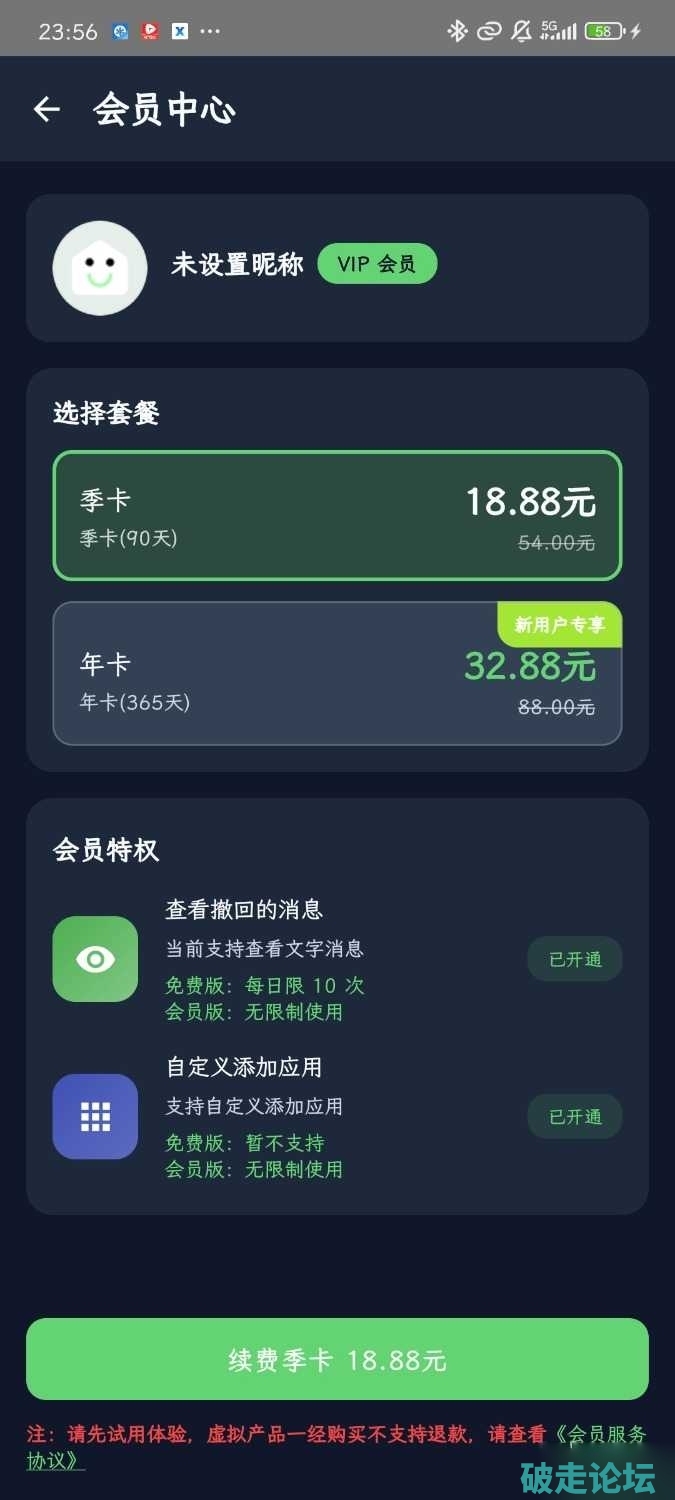Go back from 会员中心

click(47, 109)
